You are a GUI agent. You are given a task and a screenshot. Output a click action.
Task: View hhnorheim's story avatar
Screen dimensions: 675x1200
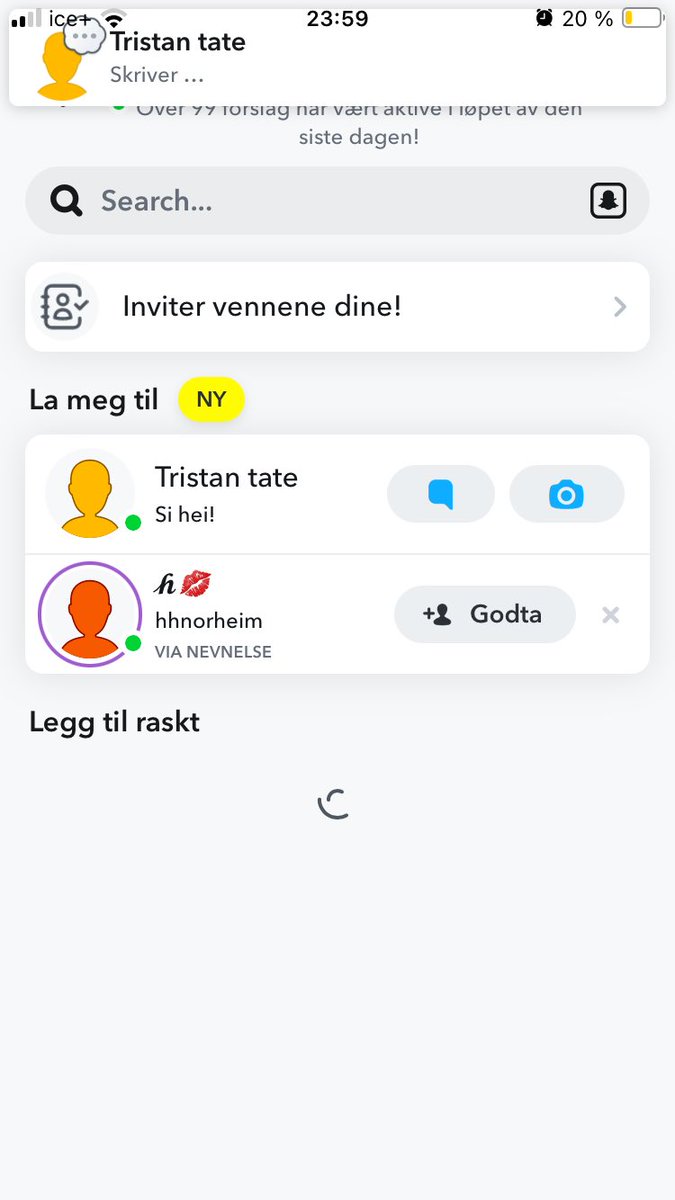point(90,613)
